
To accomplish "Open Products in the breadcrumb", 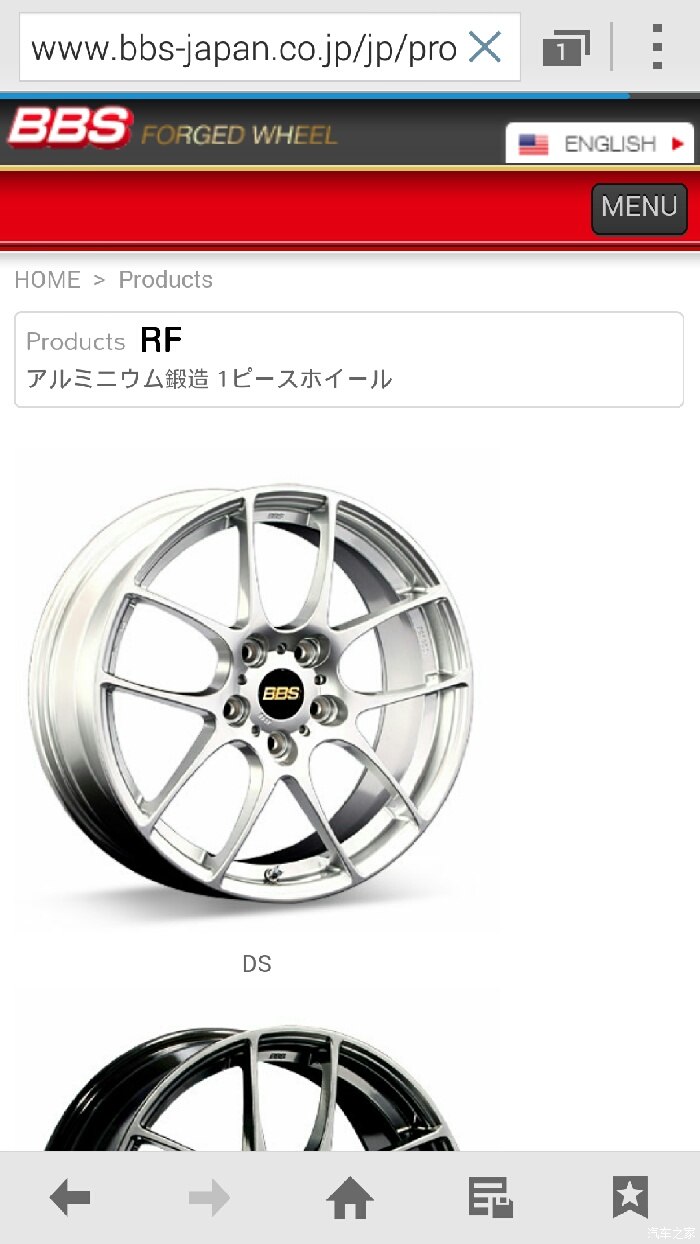I will pyautogui.click(x=166, y=280).
